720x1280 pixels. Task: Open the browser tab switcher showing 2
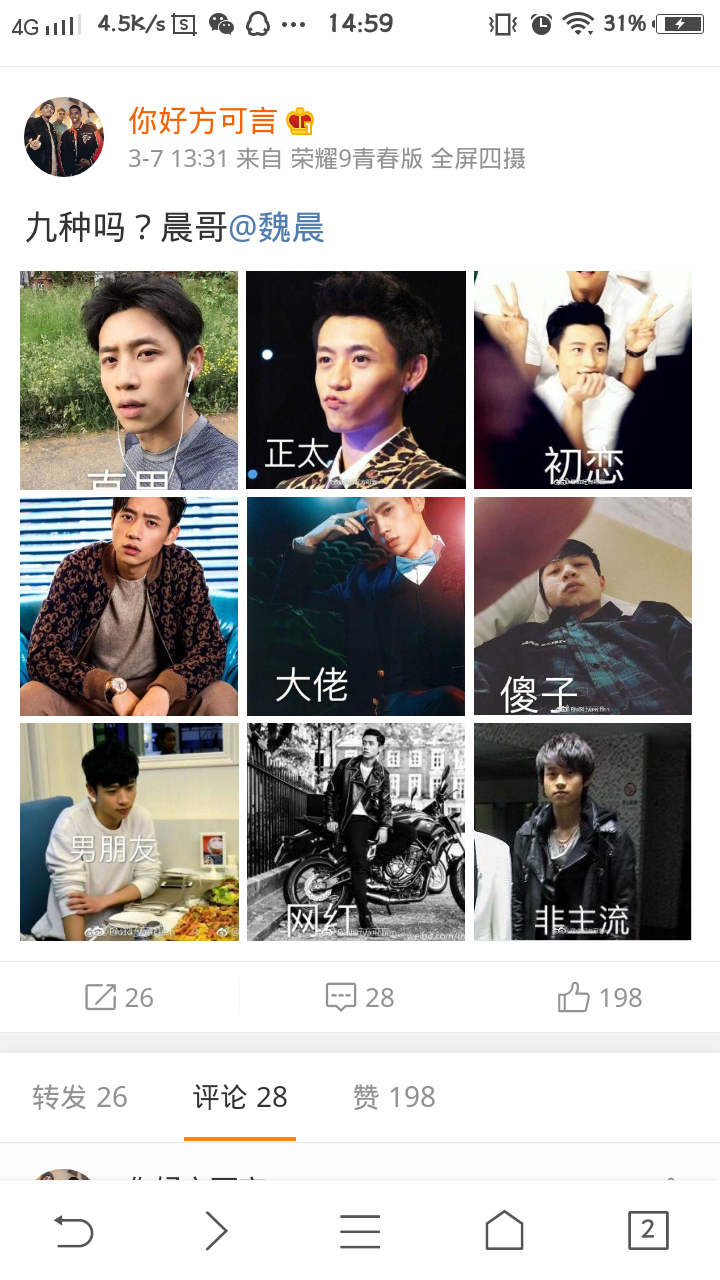coord(648,1230)
